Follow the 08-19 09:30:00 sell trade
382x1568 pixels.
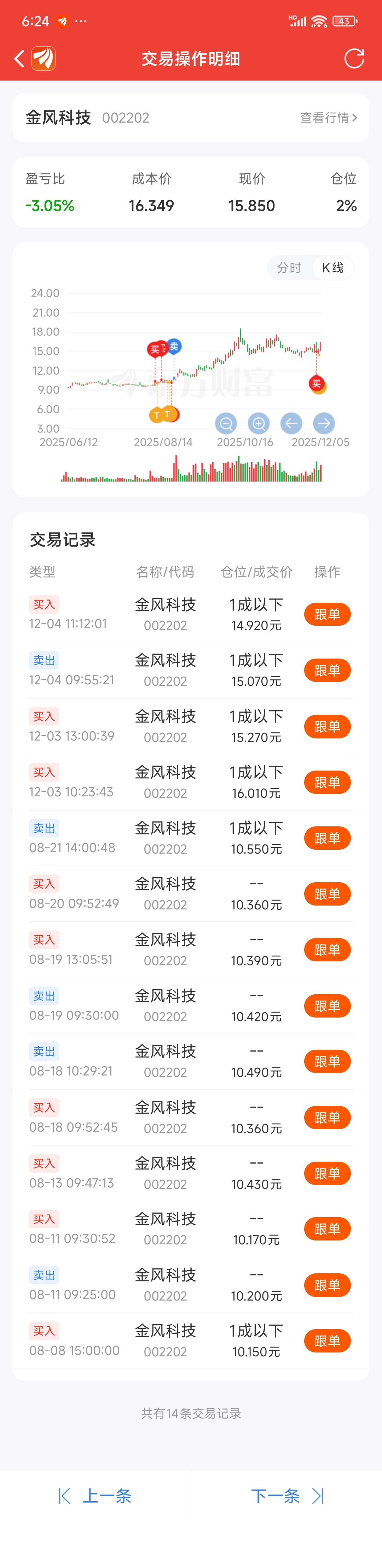coord(327,1006)
